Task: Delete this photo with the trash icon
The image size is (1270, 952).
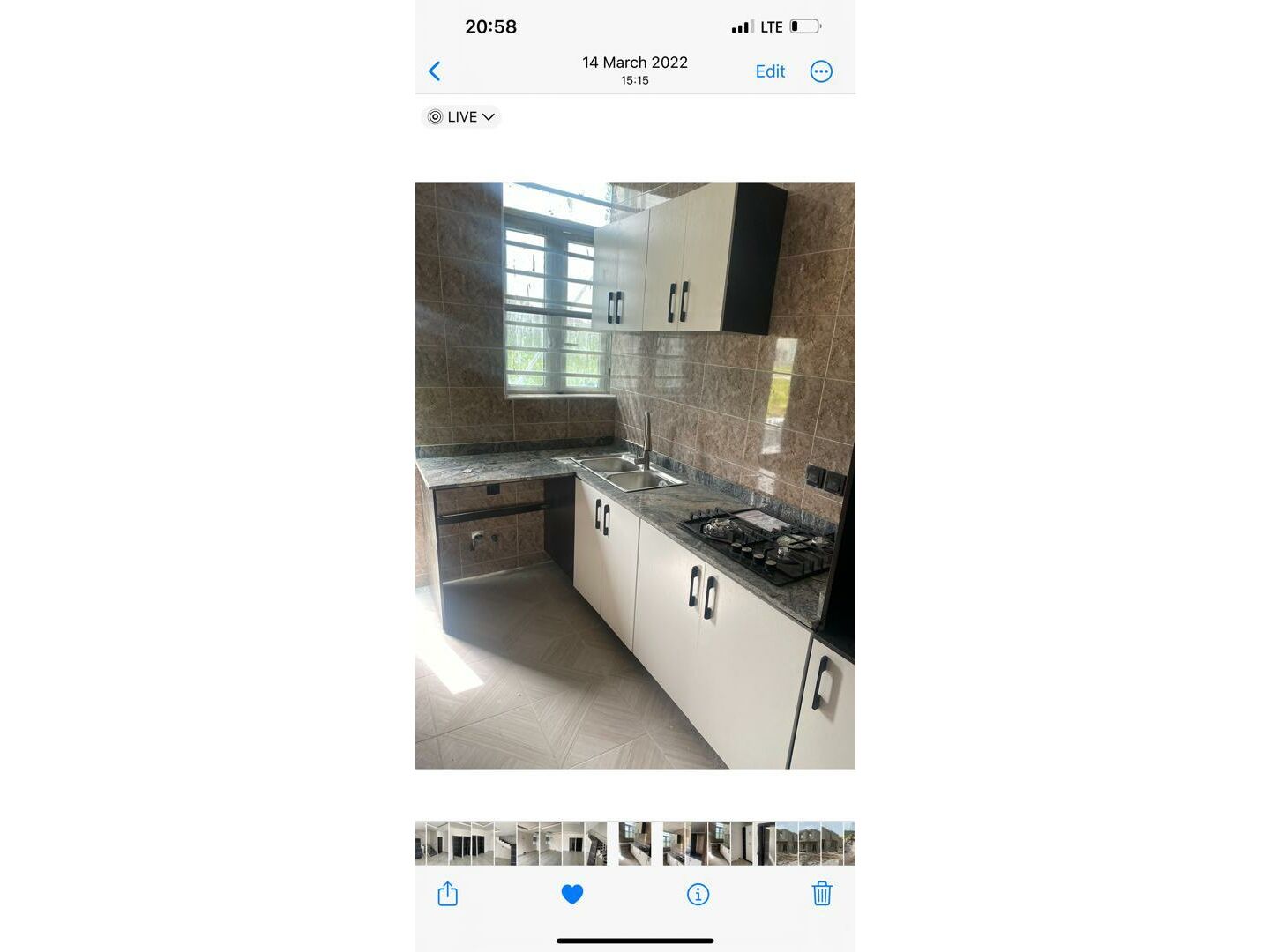Action: [x=822, y=894]
